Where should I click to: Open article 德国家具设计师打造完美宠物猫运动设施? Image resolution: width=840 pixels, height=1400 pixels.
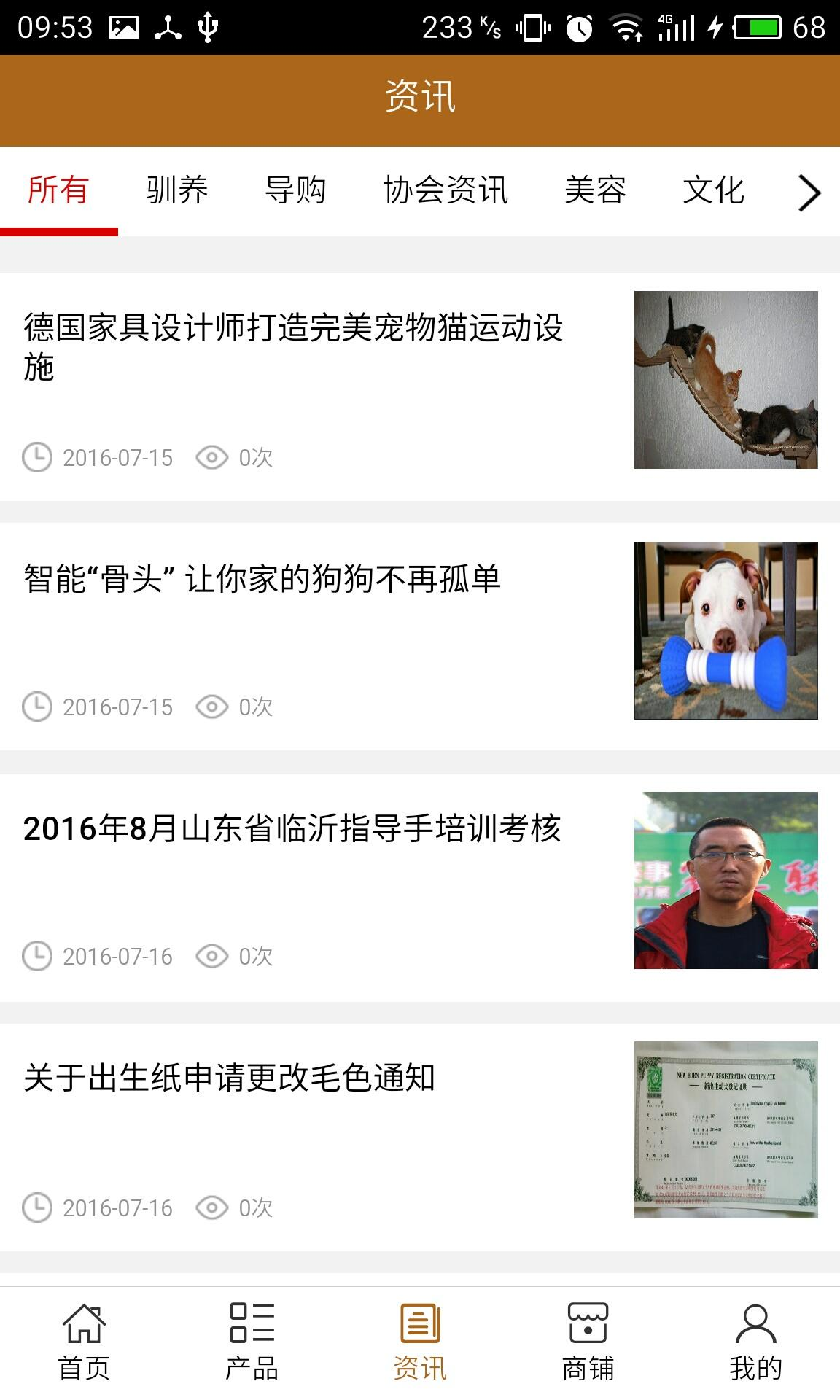(293, 347)
